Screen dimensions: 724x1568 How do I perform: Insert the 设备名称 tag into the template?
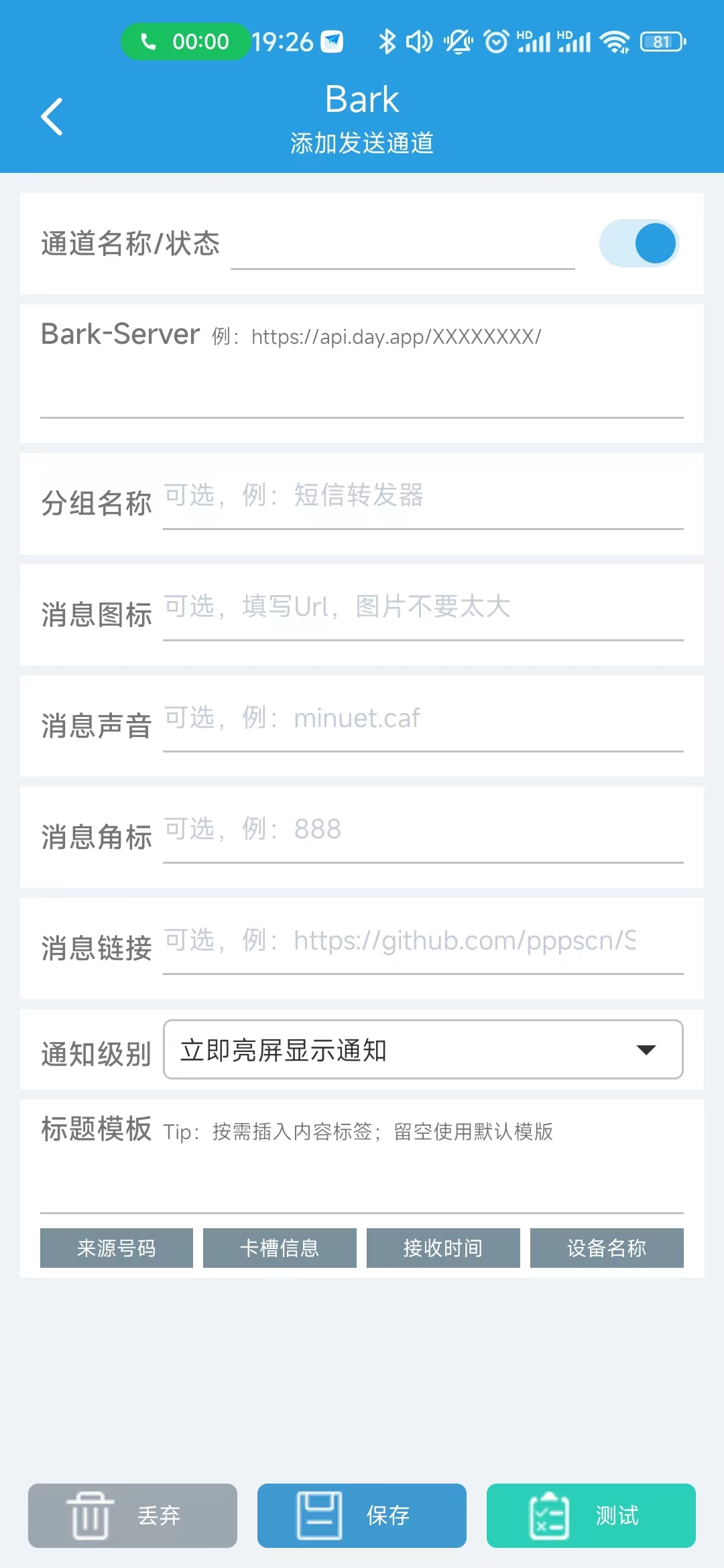[606, 1248]
